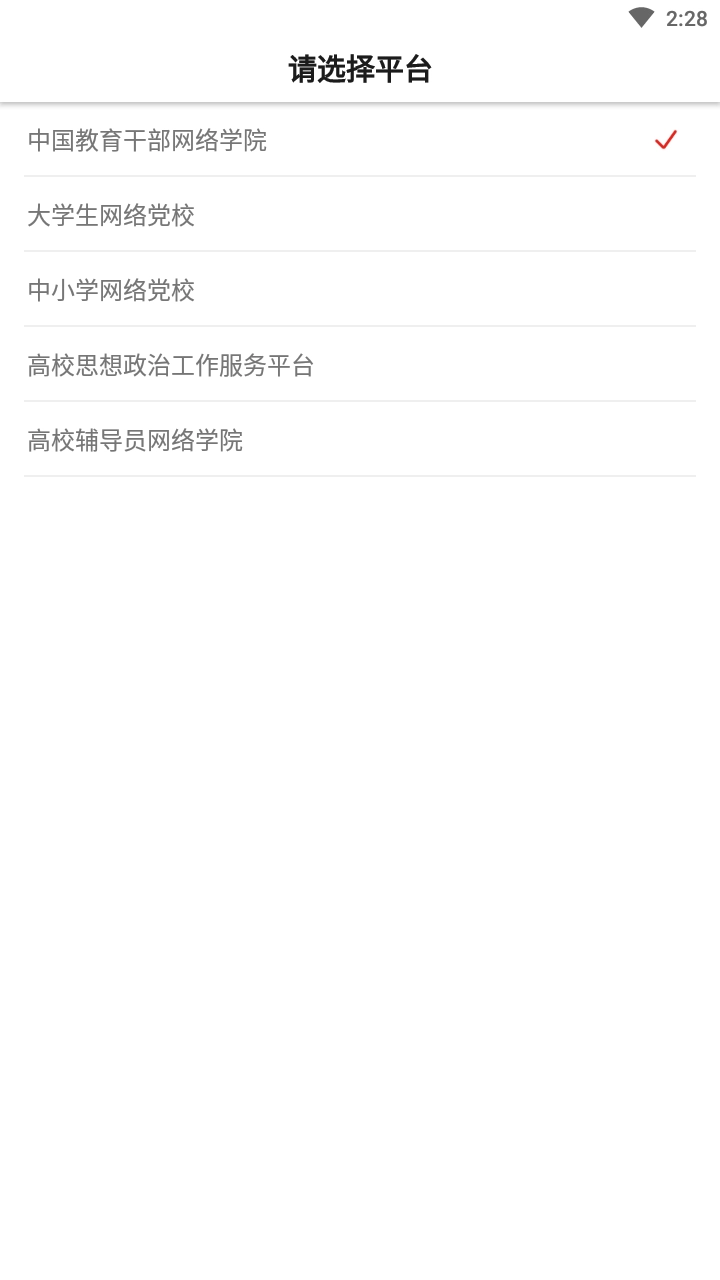The height and width of the screenshot is (1280, 720).
Task: Open the 大学生网络党校 list entry
Action: coord(360,216)
